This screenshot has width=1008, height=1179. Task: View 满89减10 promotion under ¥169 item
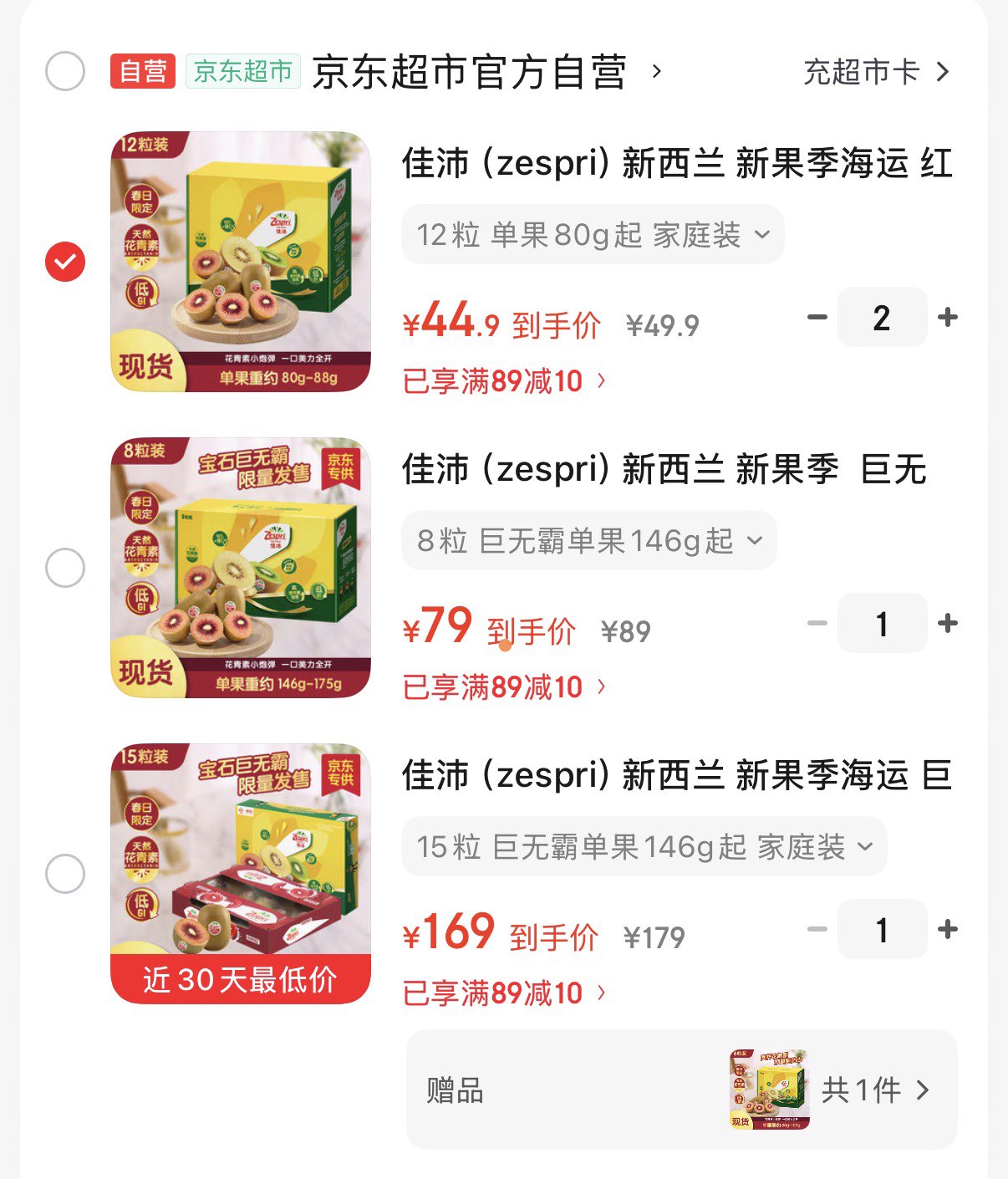tap(503, 993)
